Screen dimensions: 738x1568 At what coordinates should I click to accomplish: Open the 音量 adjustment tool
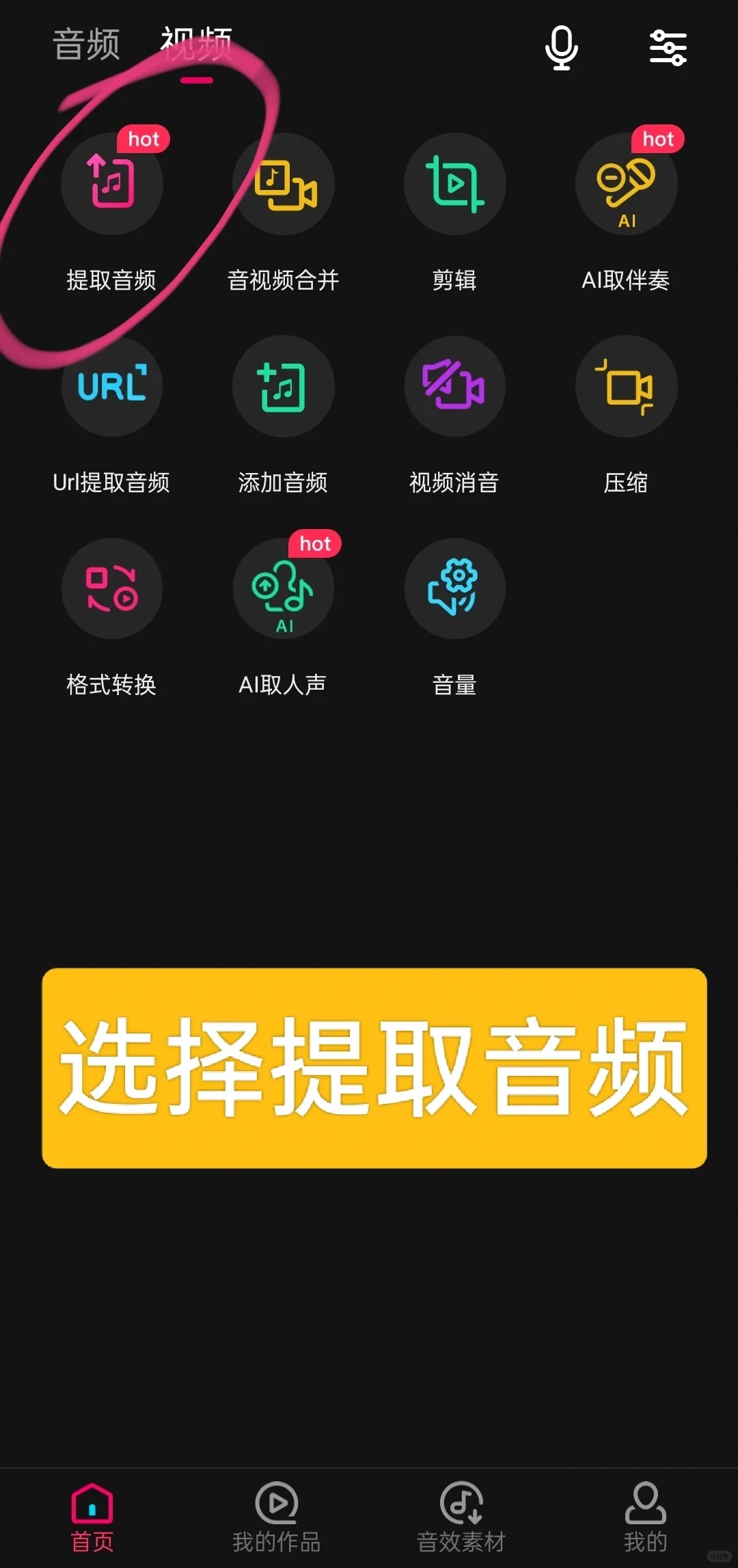[x=455, y=589]
